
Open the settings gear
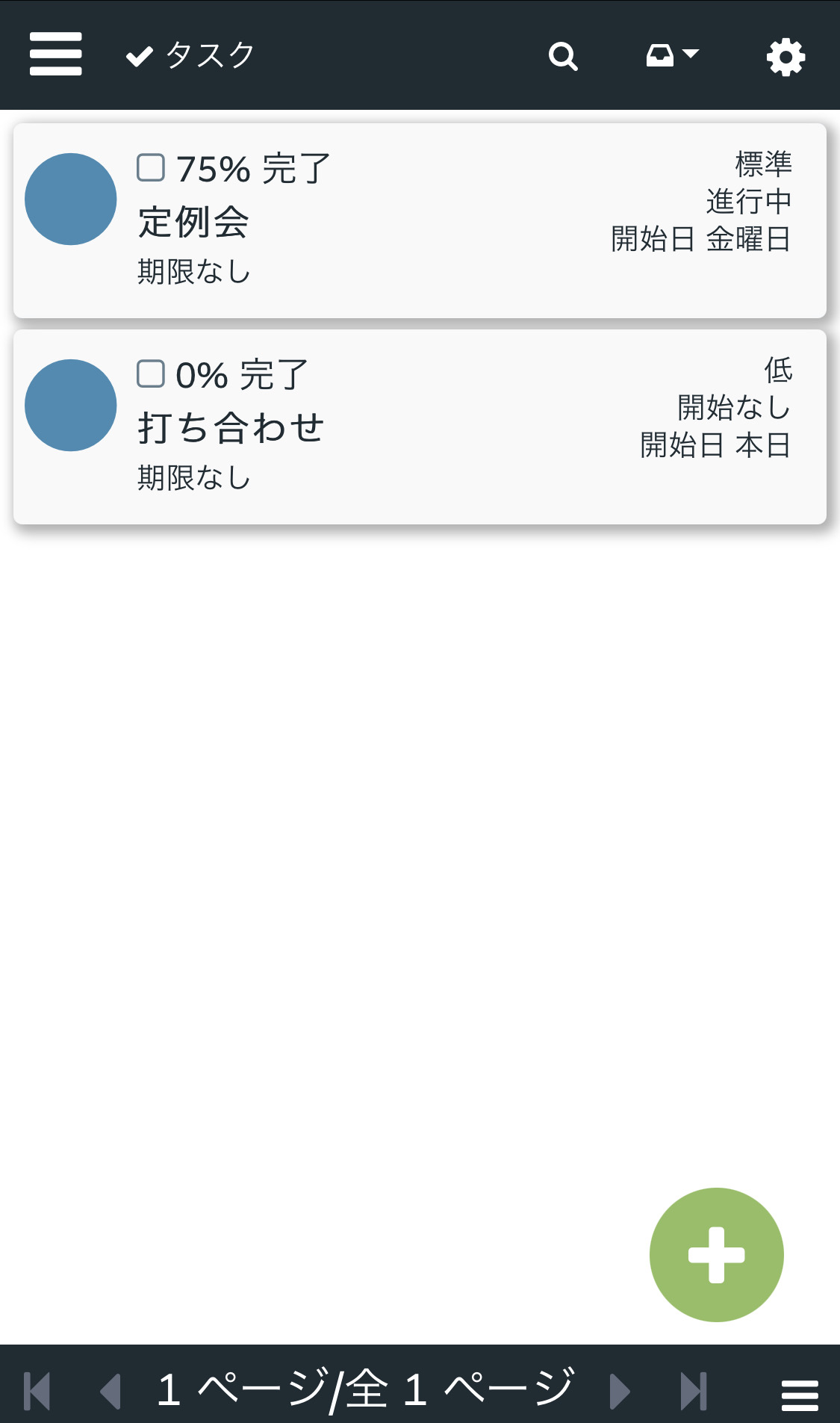click(x=785, y=57)
